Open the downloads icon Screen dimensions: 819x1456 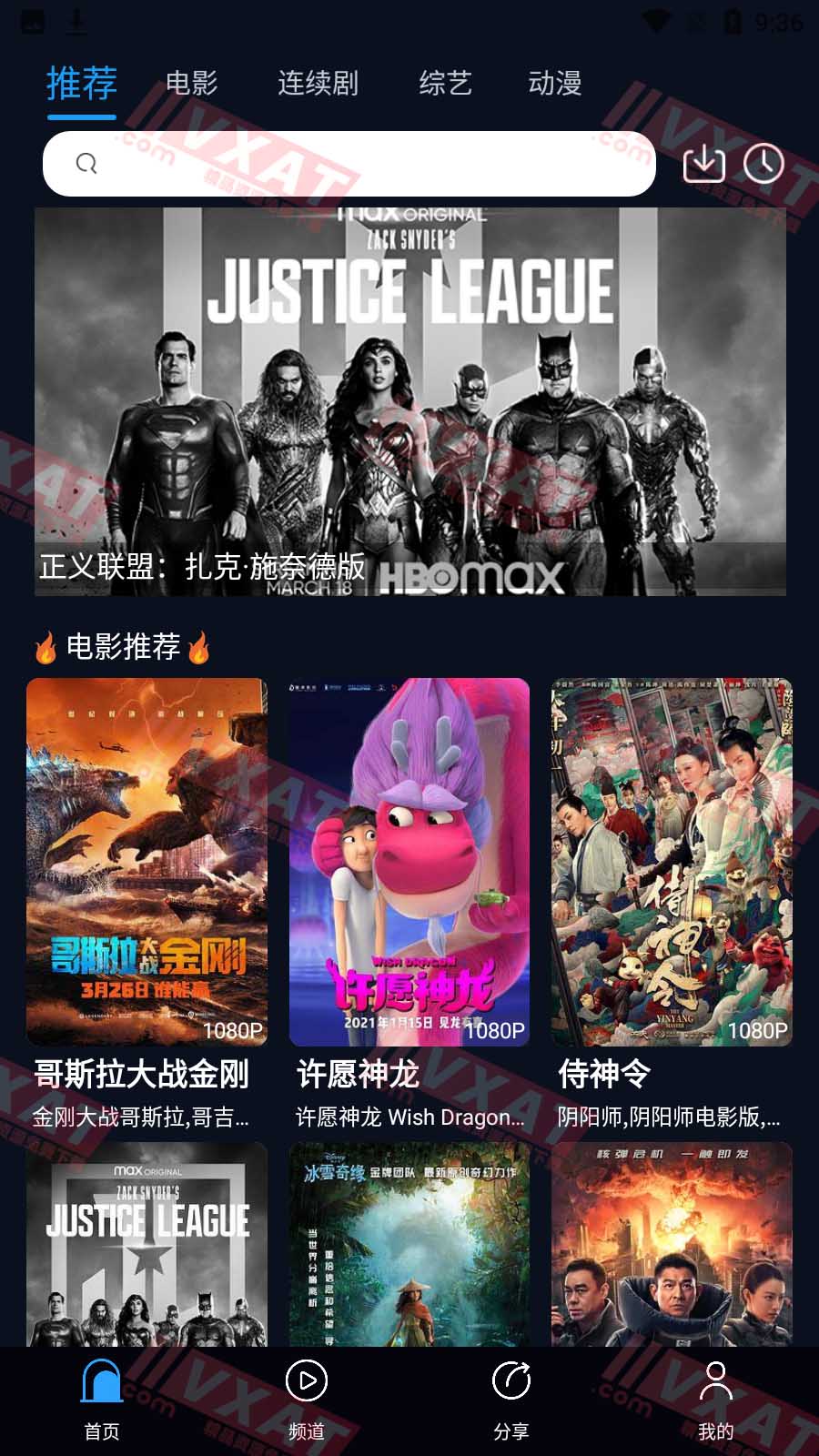703,164
